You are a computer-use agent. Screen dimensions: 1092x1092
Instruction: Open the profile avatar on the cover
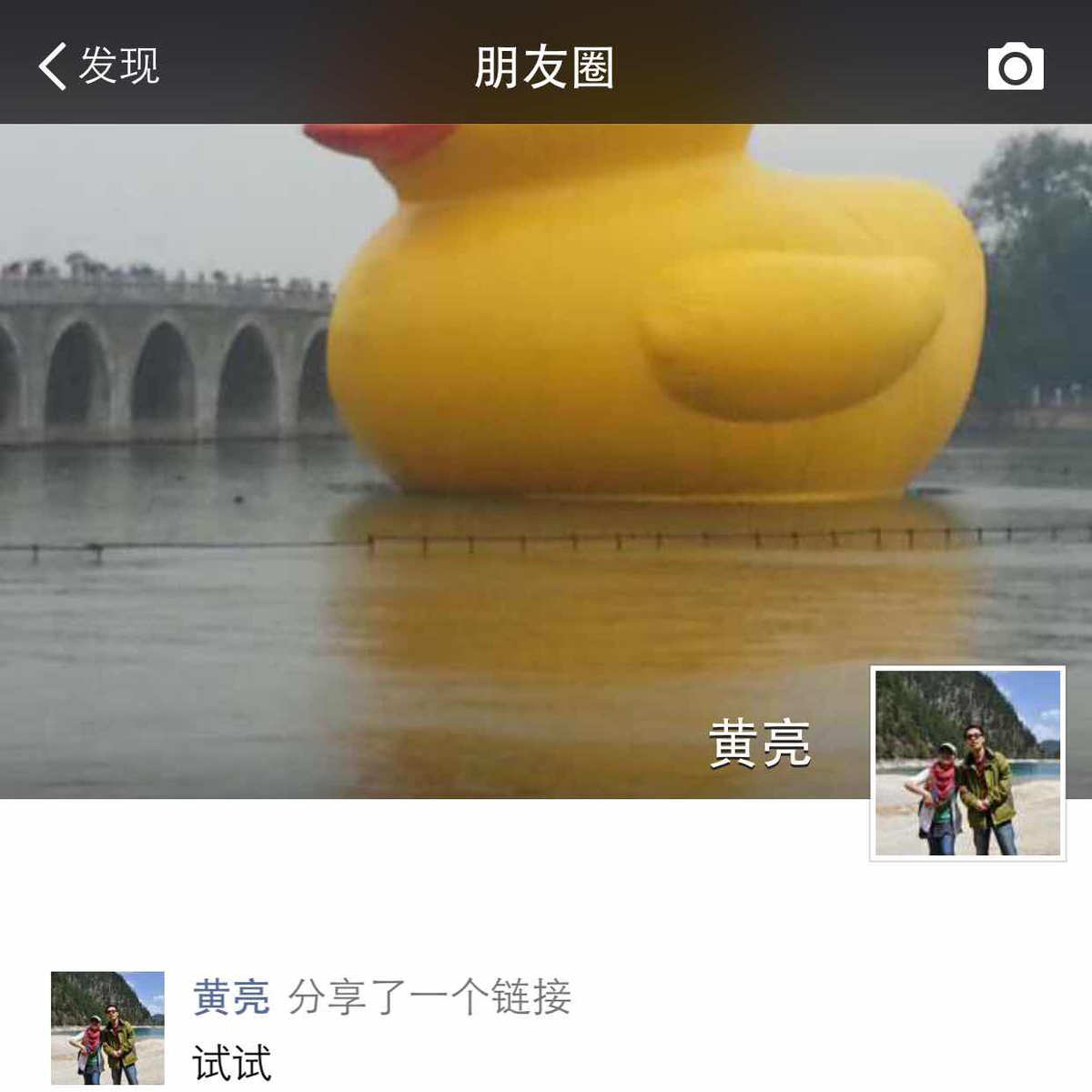pos(968,763)
